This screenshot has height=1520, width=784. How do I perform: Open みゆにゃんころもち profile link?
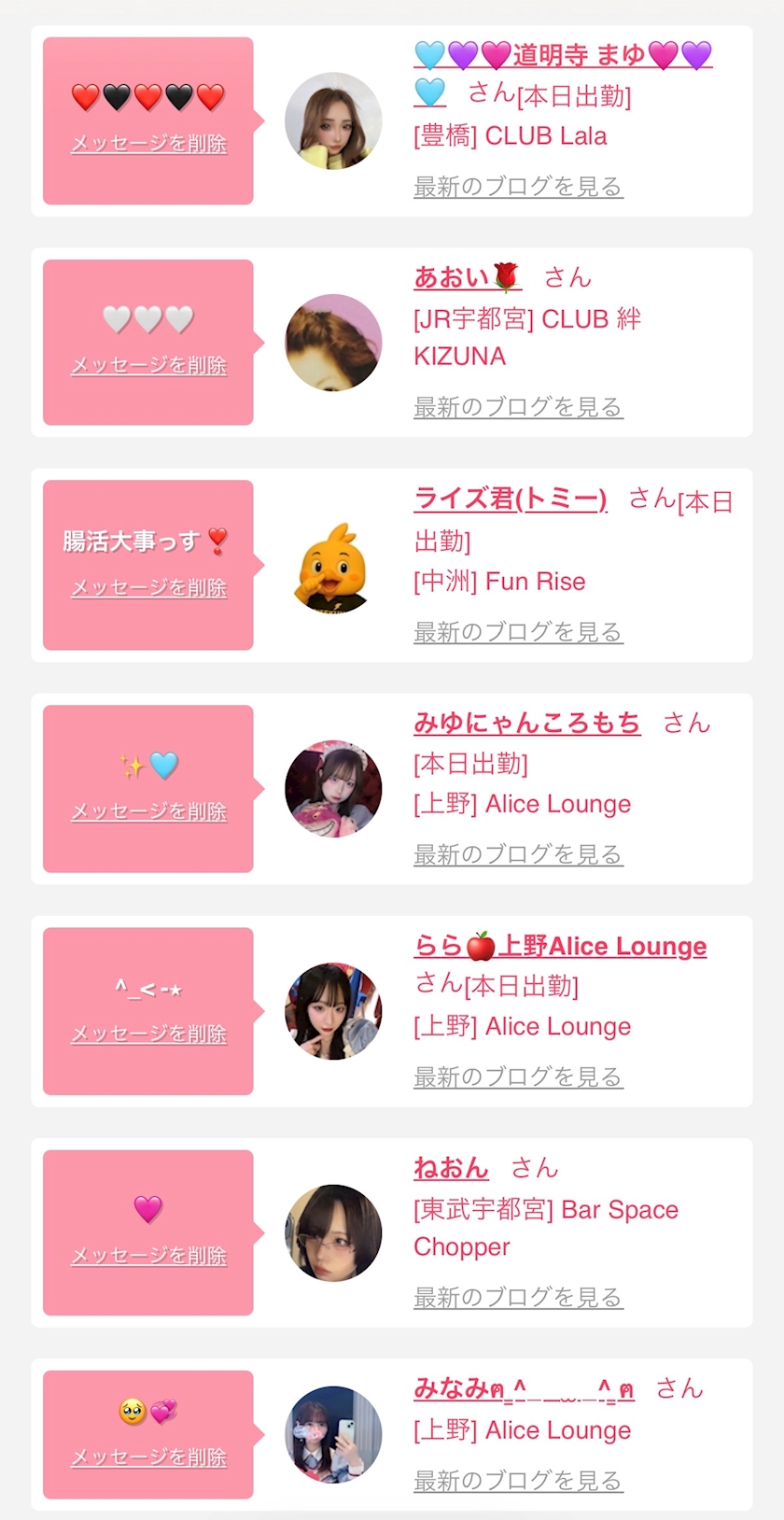point(527,723)
